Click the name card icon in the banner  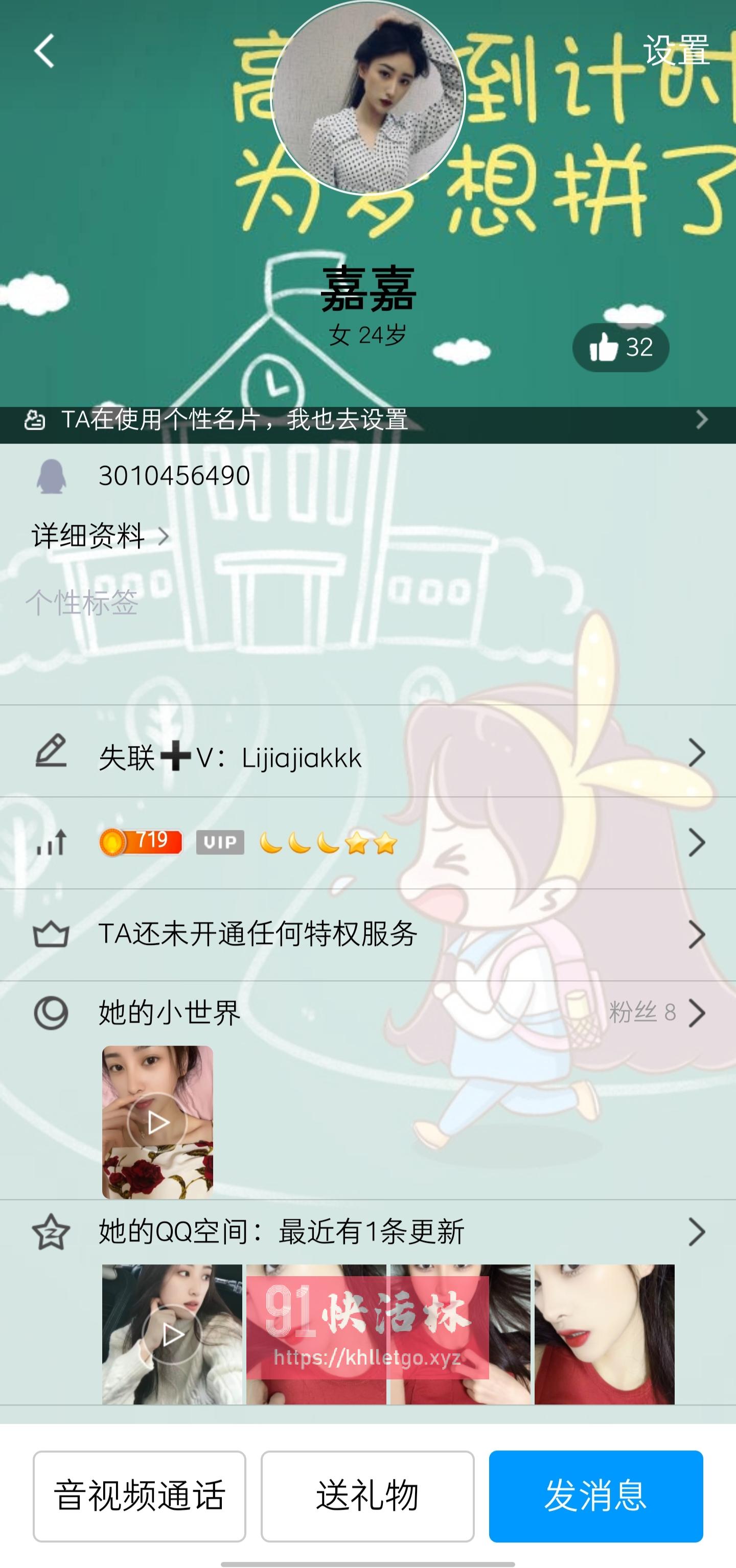point(35,418)
